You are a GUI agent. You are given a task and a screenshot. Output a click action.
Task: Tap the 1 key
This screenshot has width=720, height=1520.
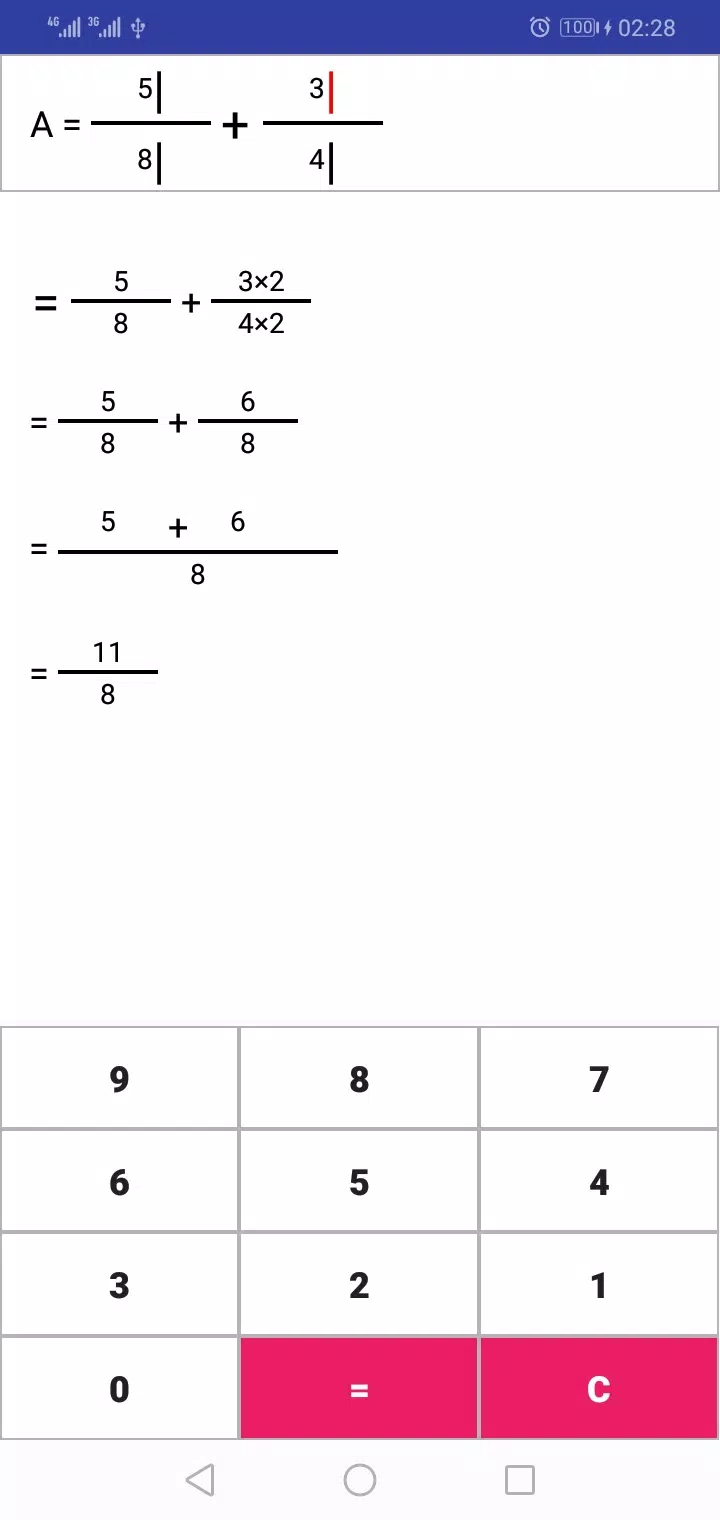click(x=599, y=1285)
